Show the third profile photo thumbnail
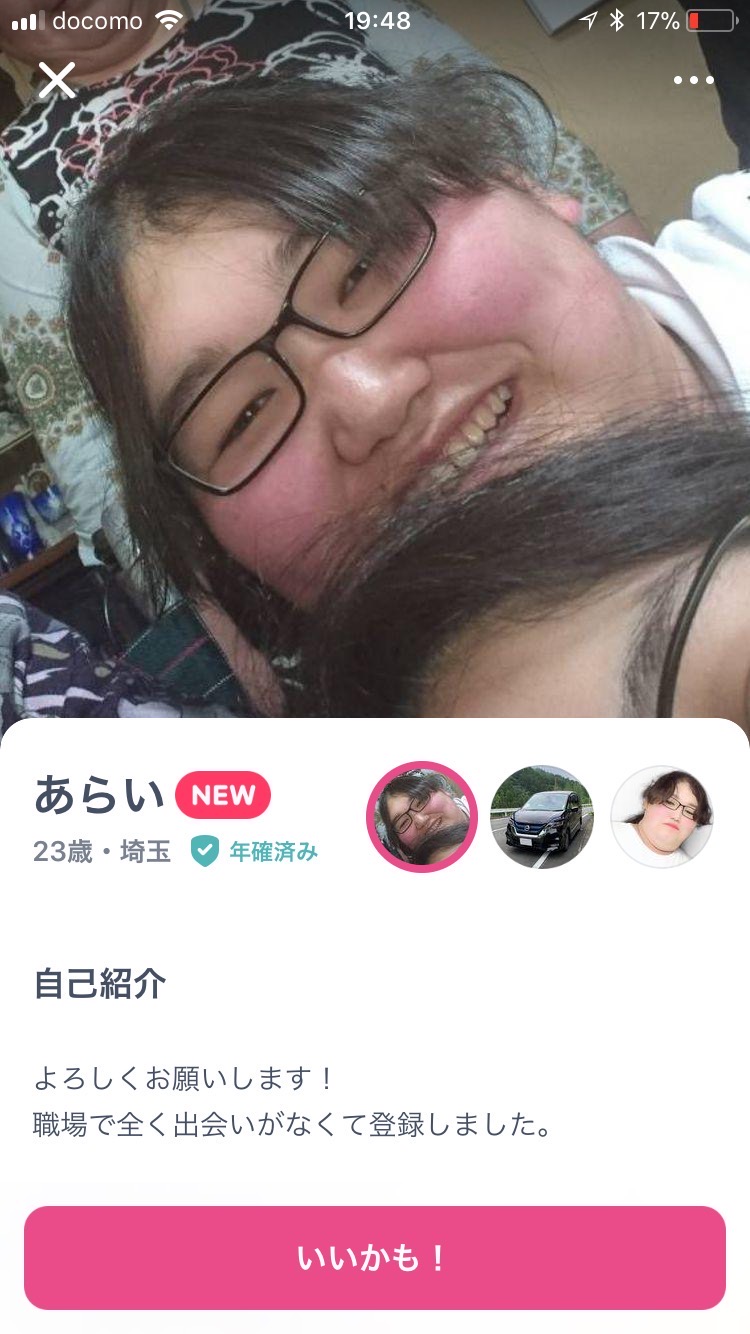Viewport: 750px width, 1334px height. pos(662,817)
